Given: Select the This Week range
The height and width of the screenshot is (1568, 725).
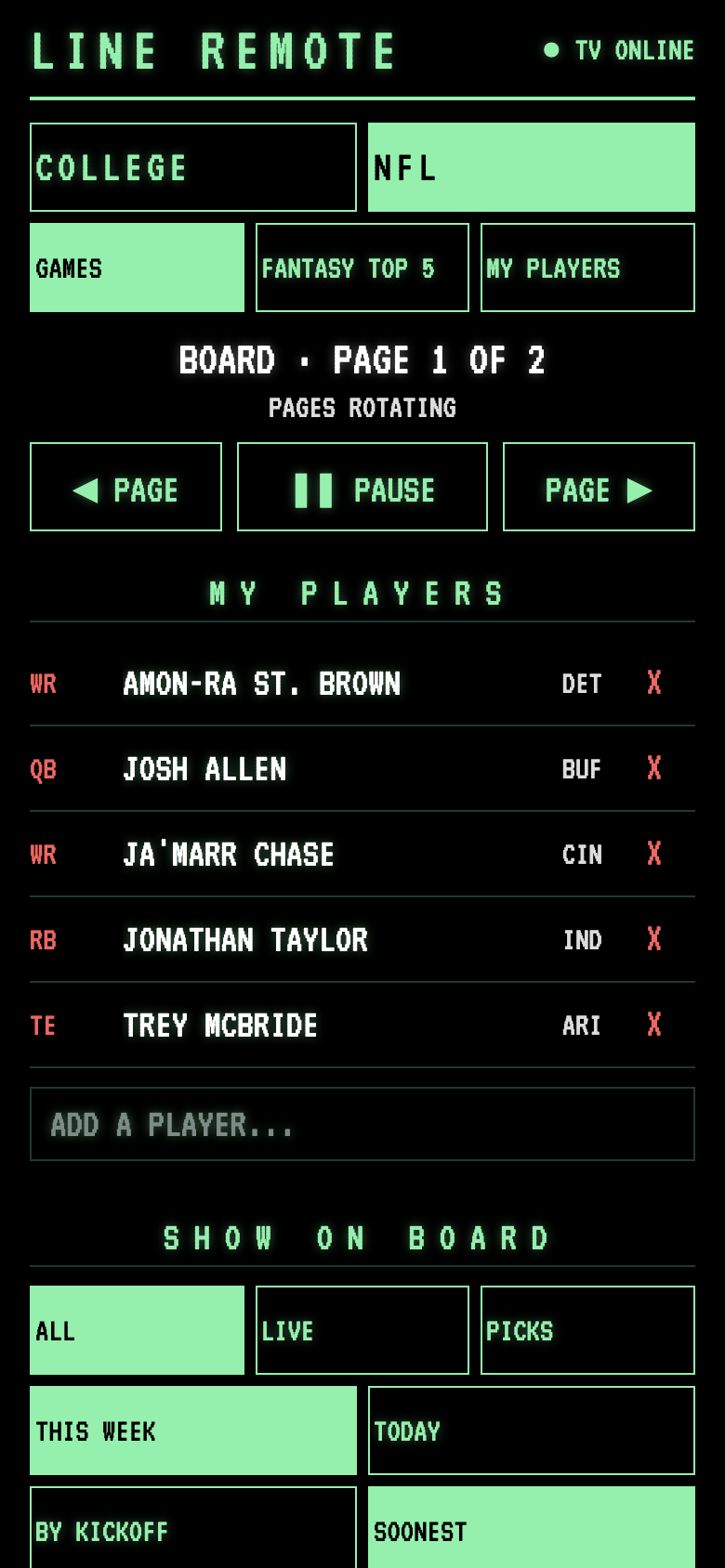Looking at the screenshot, I should (x=193, y=1431).
